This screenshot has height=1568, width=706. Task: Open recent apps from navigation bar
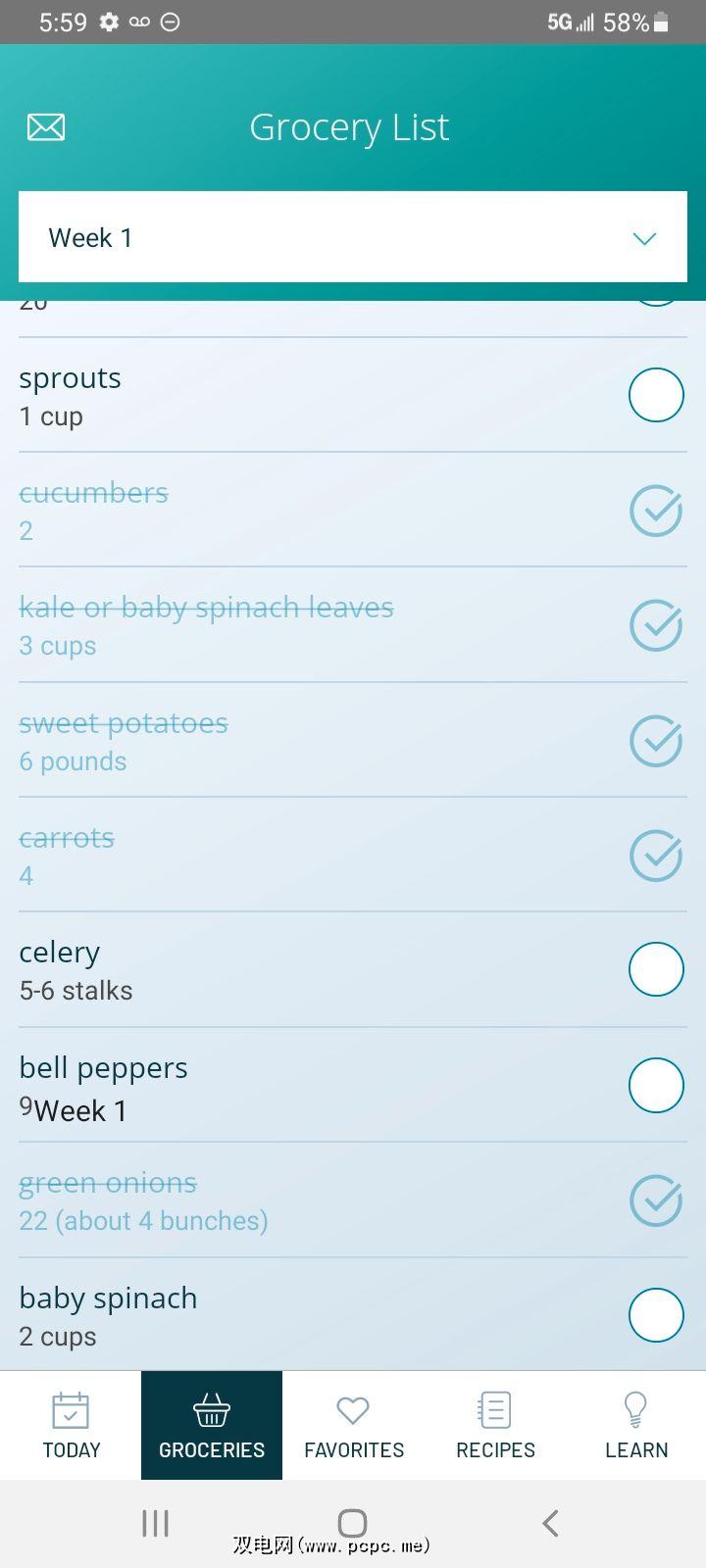coord(155,1523)
